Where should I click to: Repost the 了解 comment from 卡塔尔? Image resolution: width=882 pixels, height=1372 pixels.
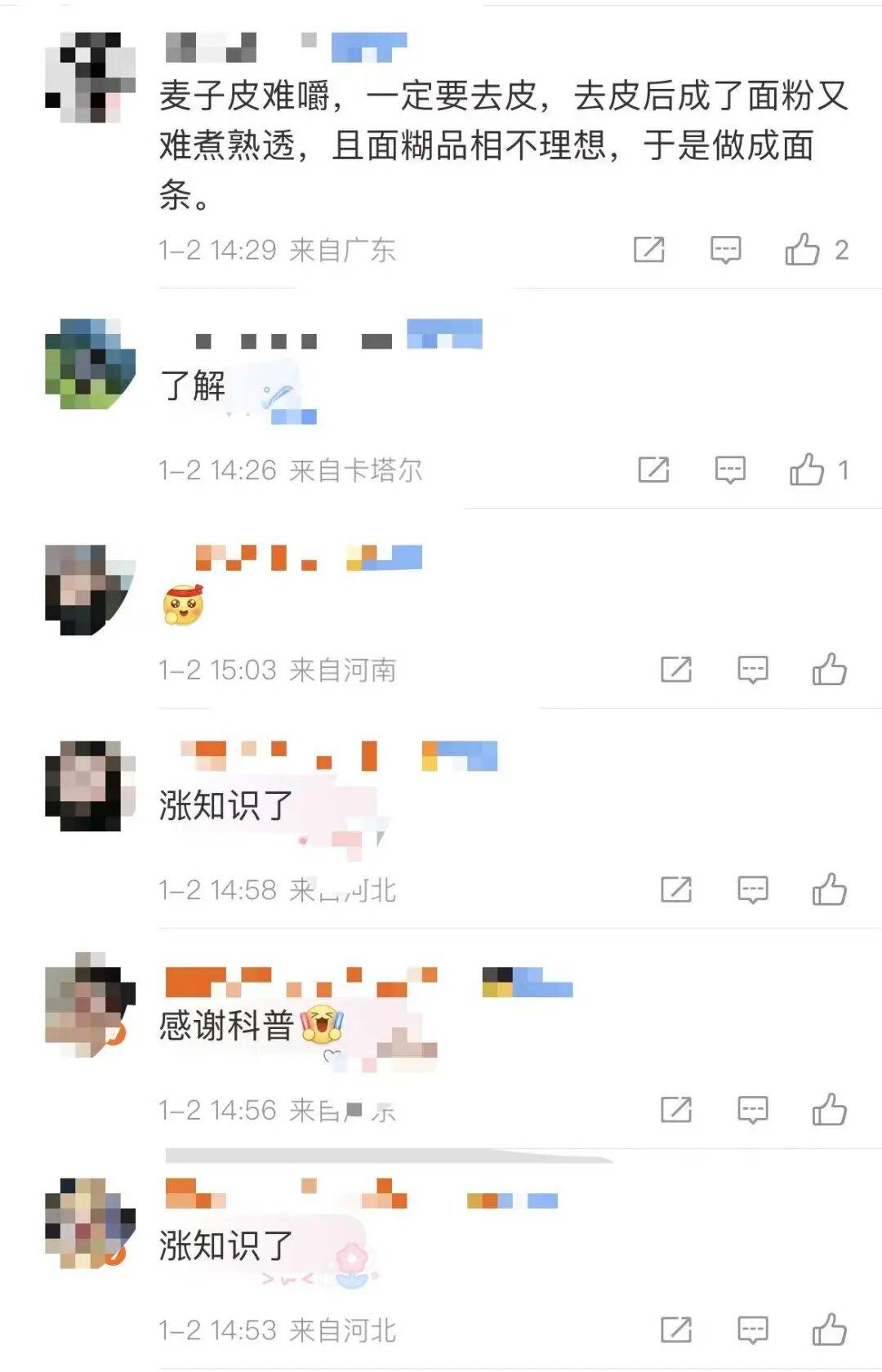click(653, 470)
